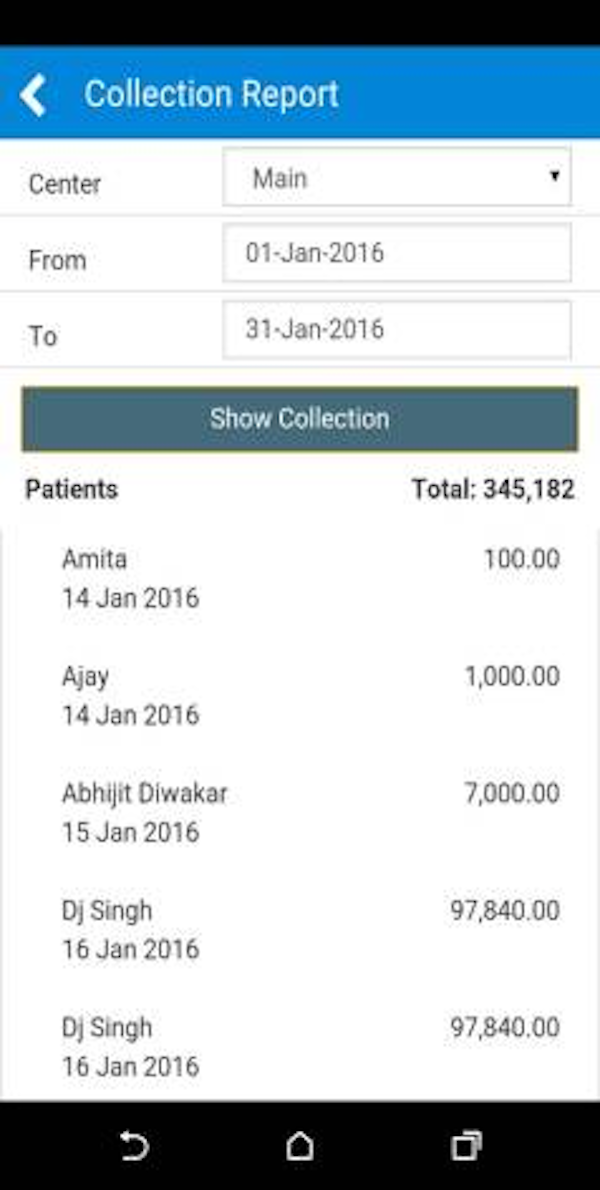Screen dimensions: 600x1190
Task: Go back from Collection Report
Action: (34, 95)
